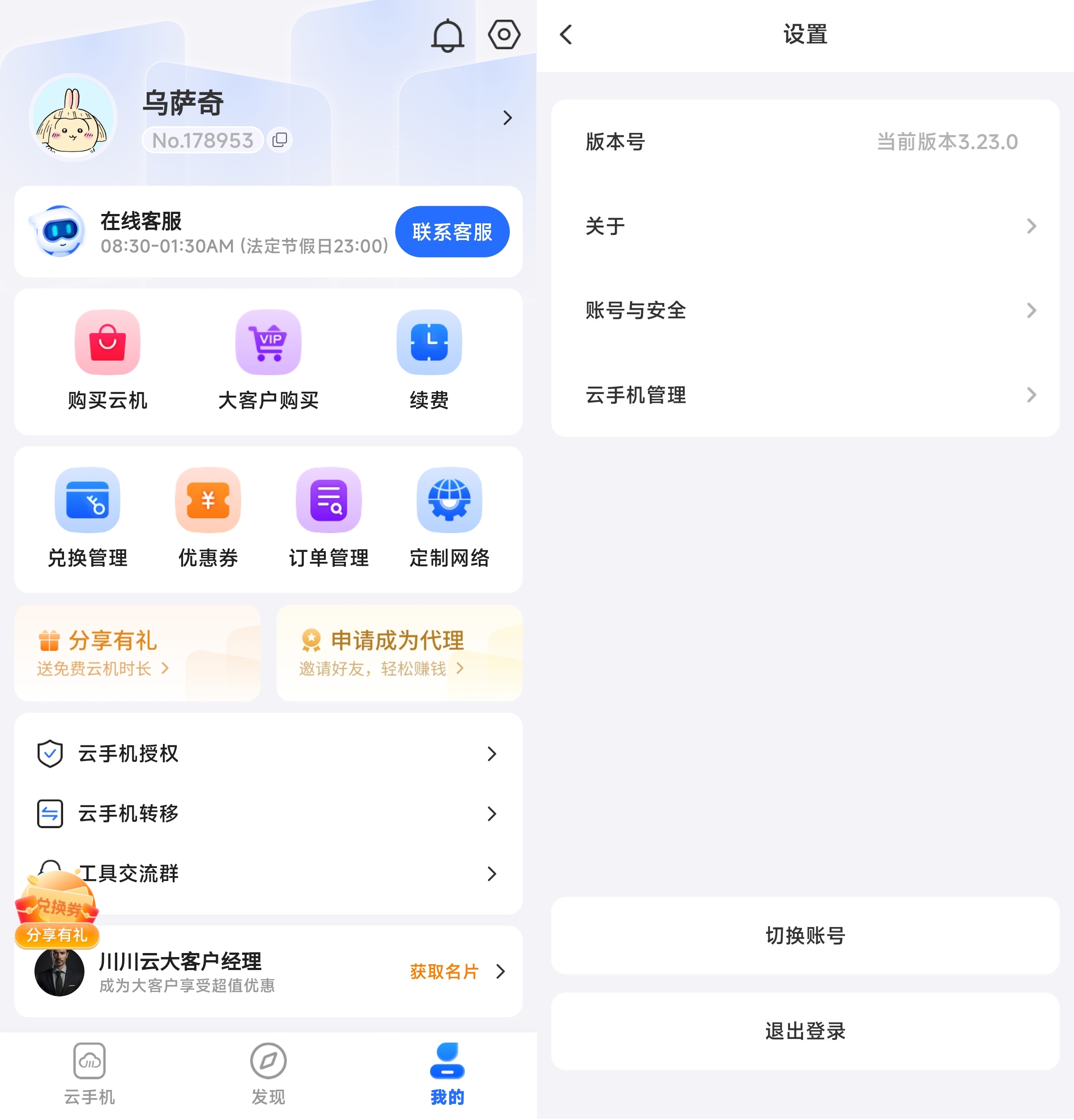Screen dimensions: 1074x1120
Task: Tap 获取名片 link
Action: (444, 971)
